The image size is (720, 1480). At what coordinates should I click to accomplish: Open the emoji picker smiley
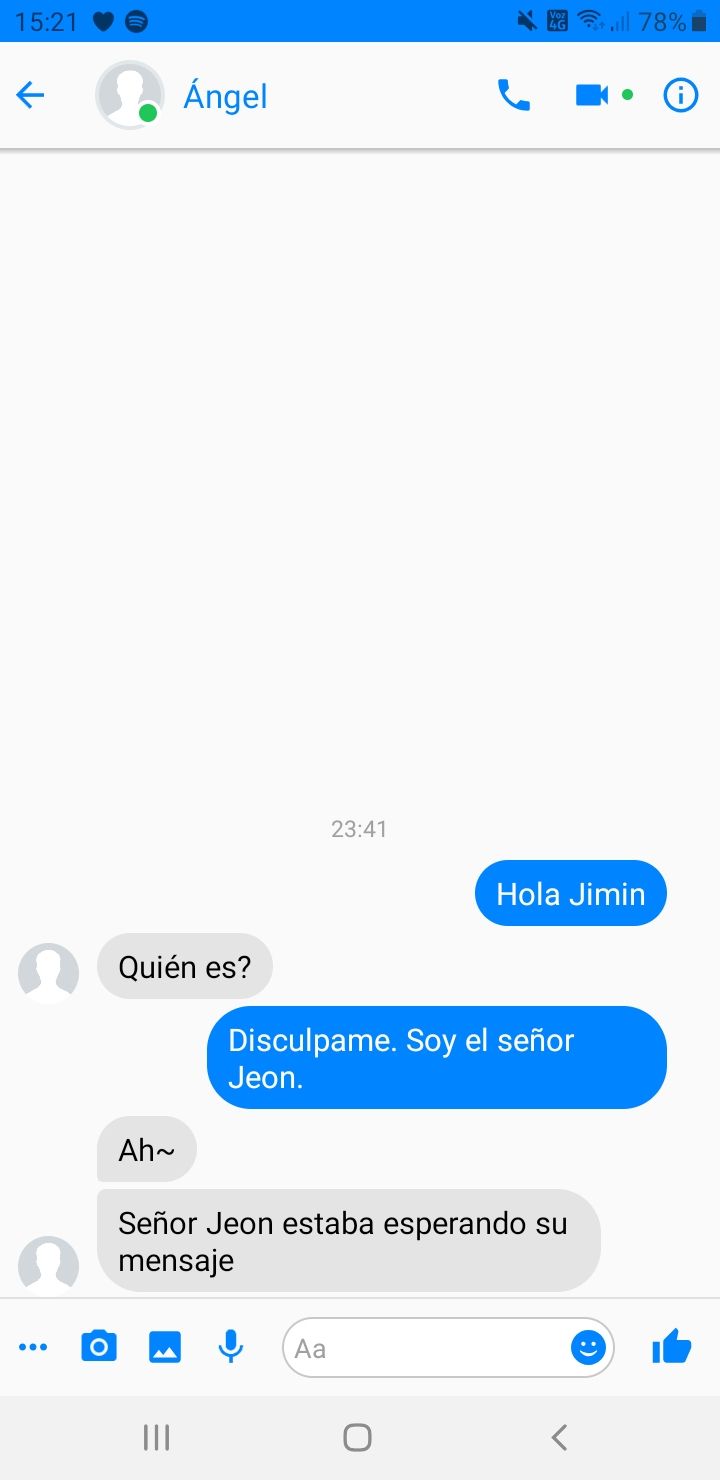588,1348
